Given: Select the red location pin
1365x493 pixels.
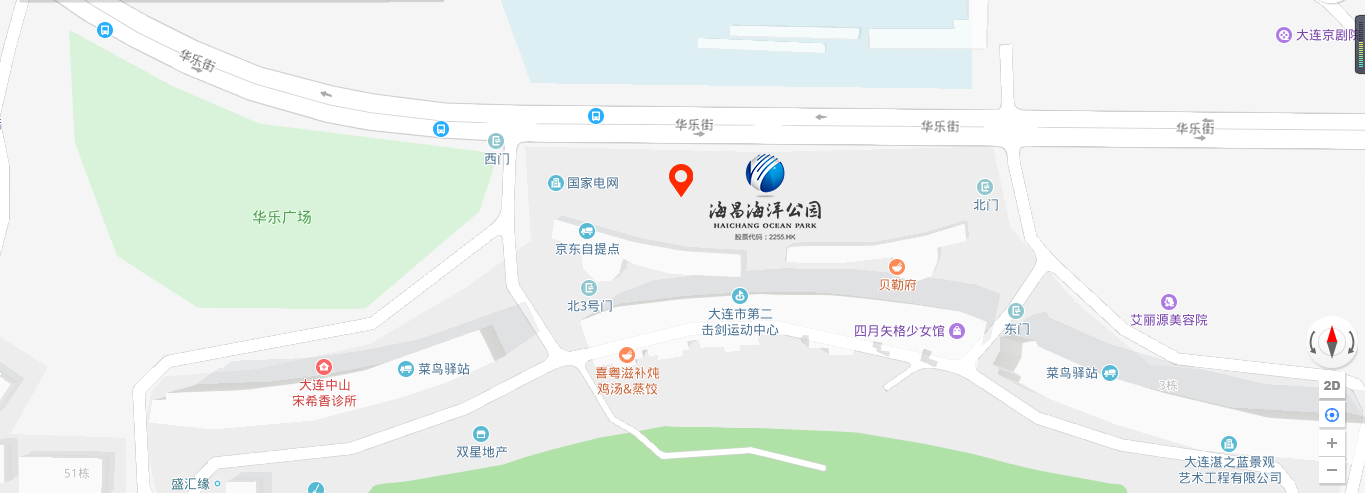Looking at the screenshot, I should pos(681,179).
